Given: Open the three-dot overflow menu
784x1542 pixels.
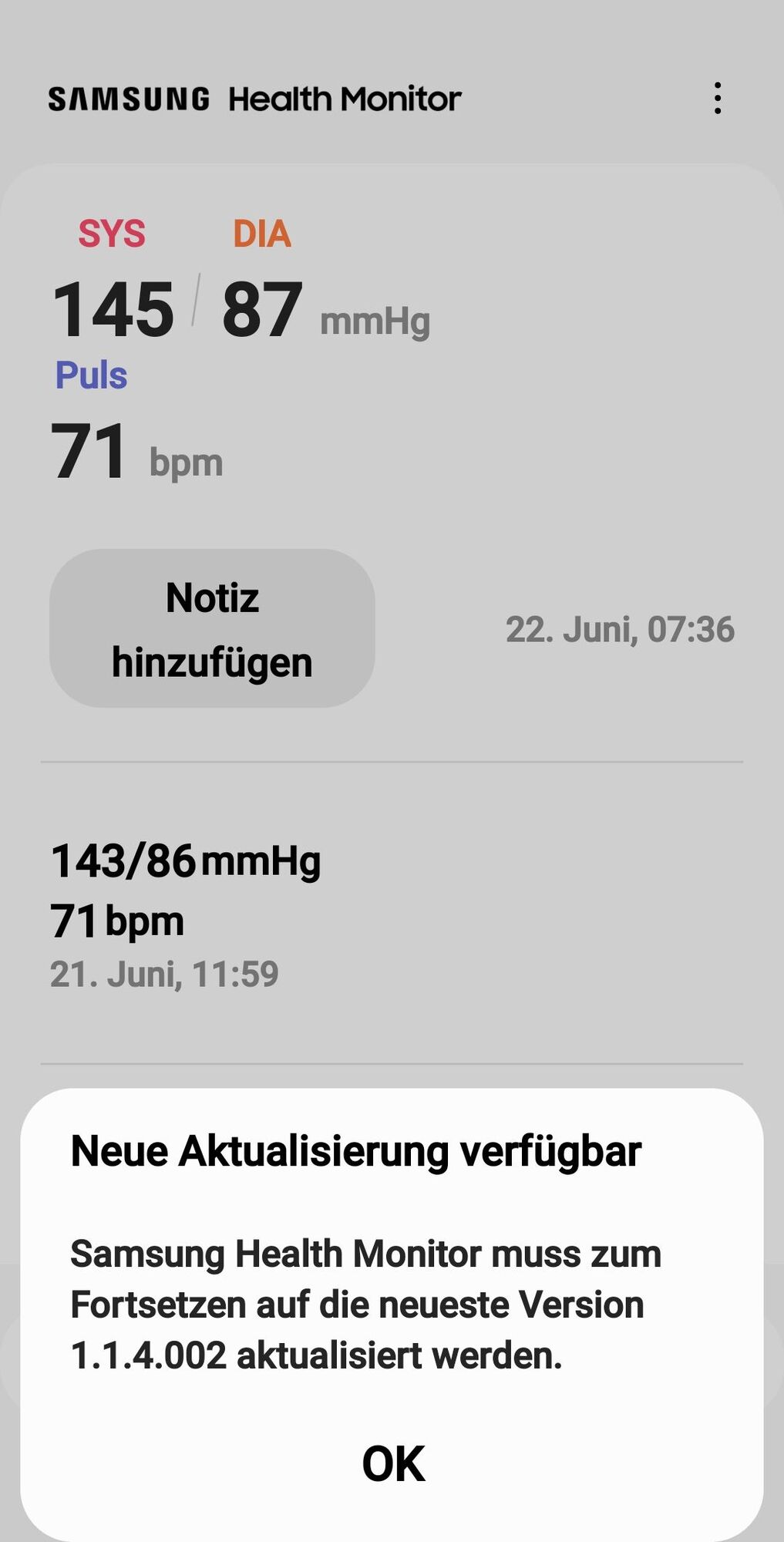Looking at the screenshot, I should click(718, 99).
